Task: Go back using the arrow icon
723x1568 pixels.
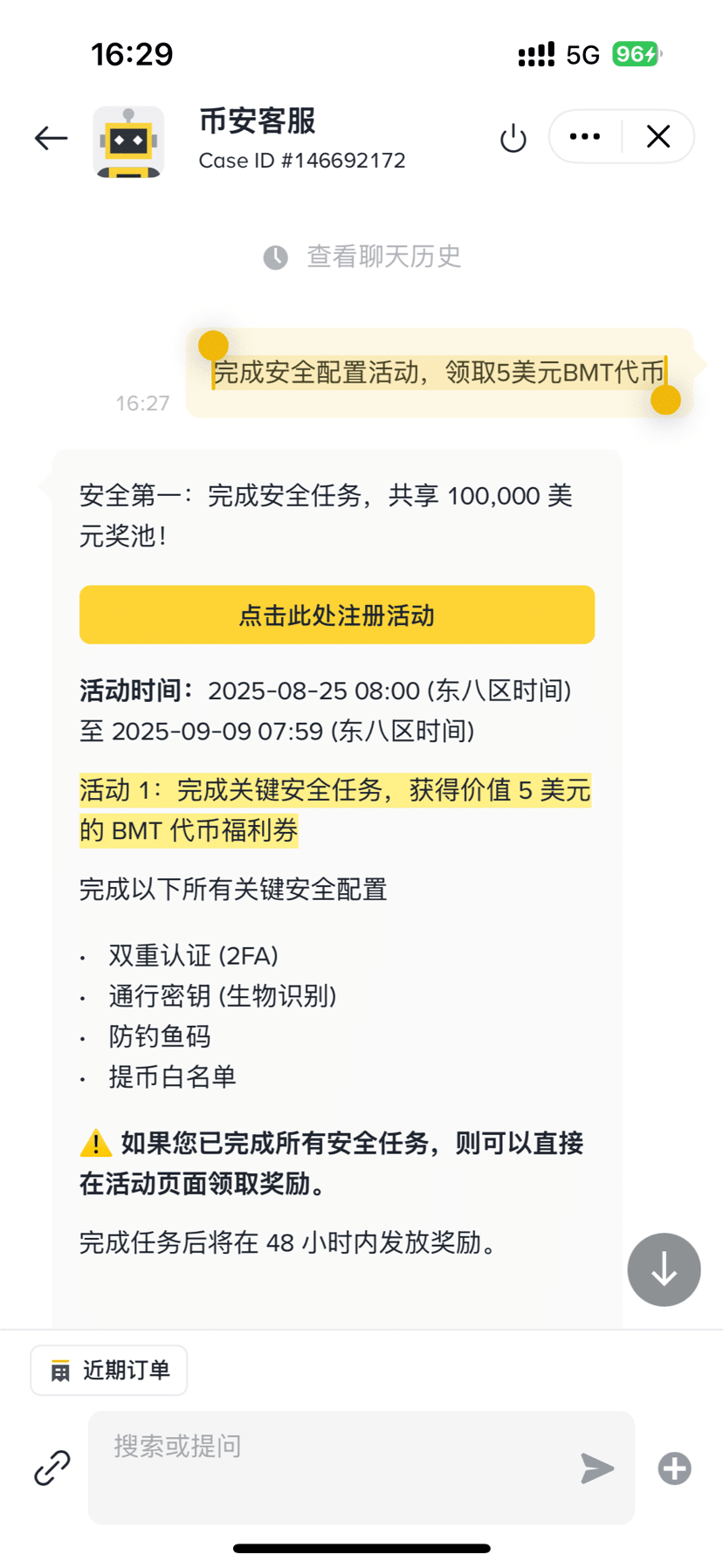Action: (51, 138)
